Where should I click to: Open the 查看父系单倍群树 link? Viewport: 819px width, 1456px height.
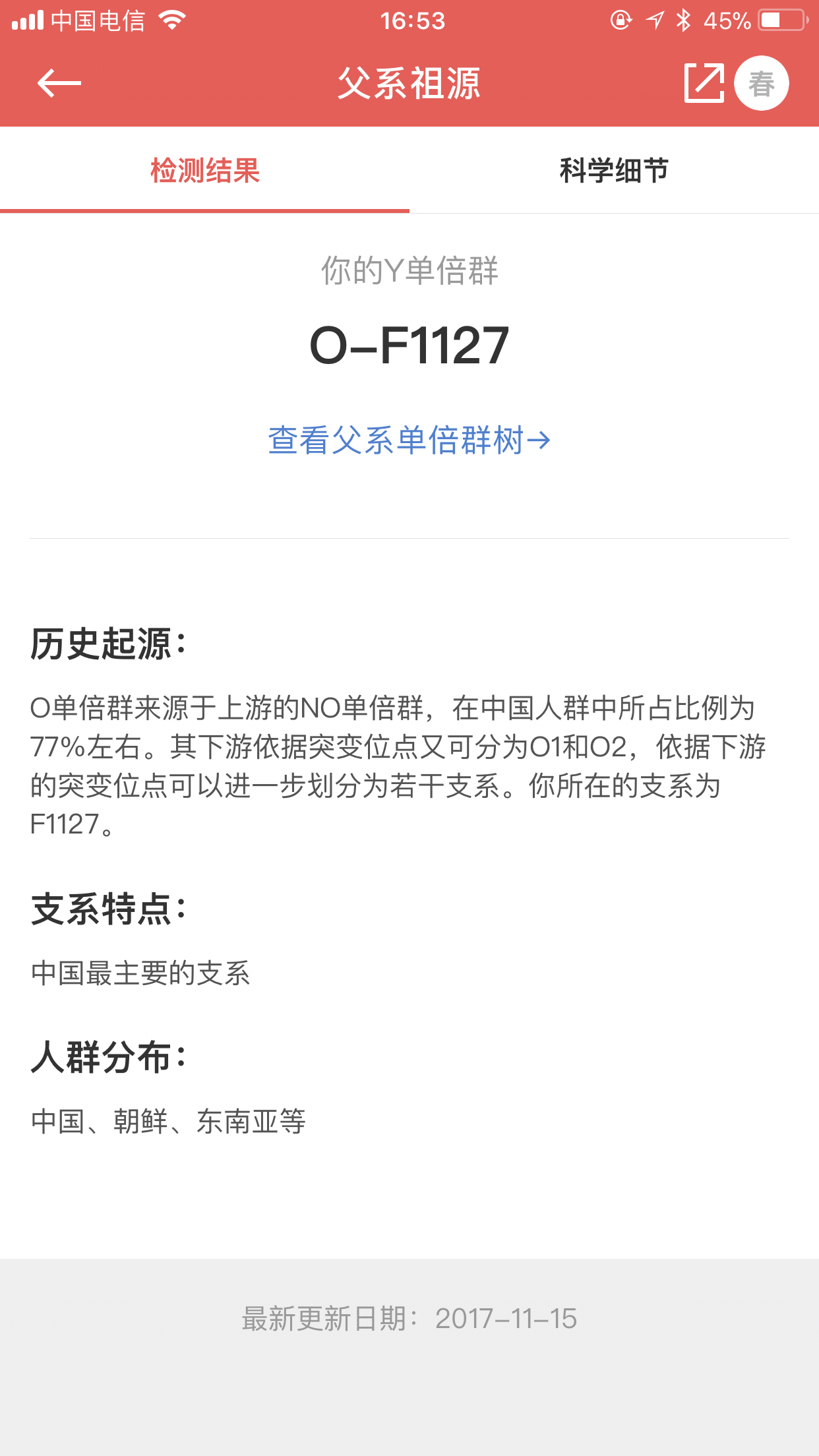[409, 440]
